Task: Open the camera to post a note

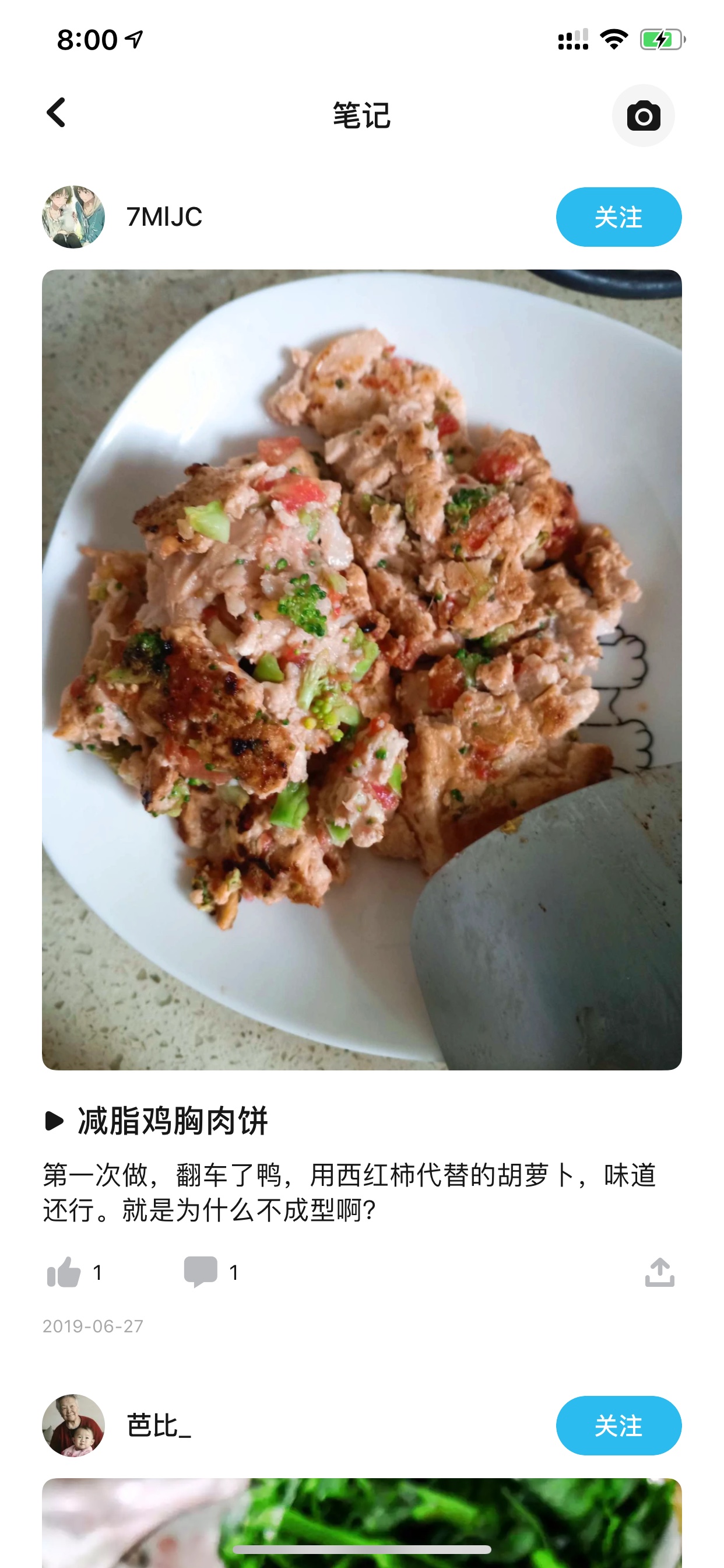Action: [x=643, y=116]
